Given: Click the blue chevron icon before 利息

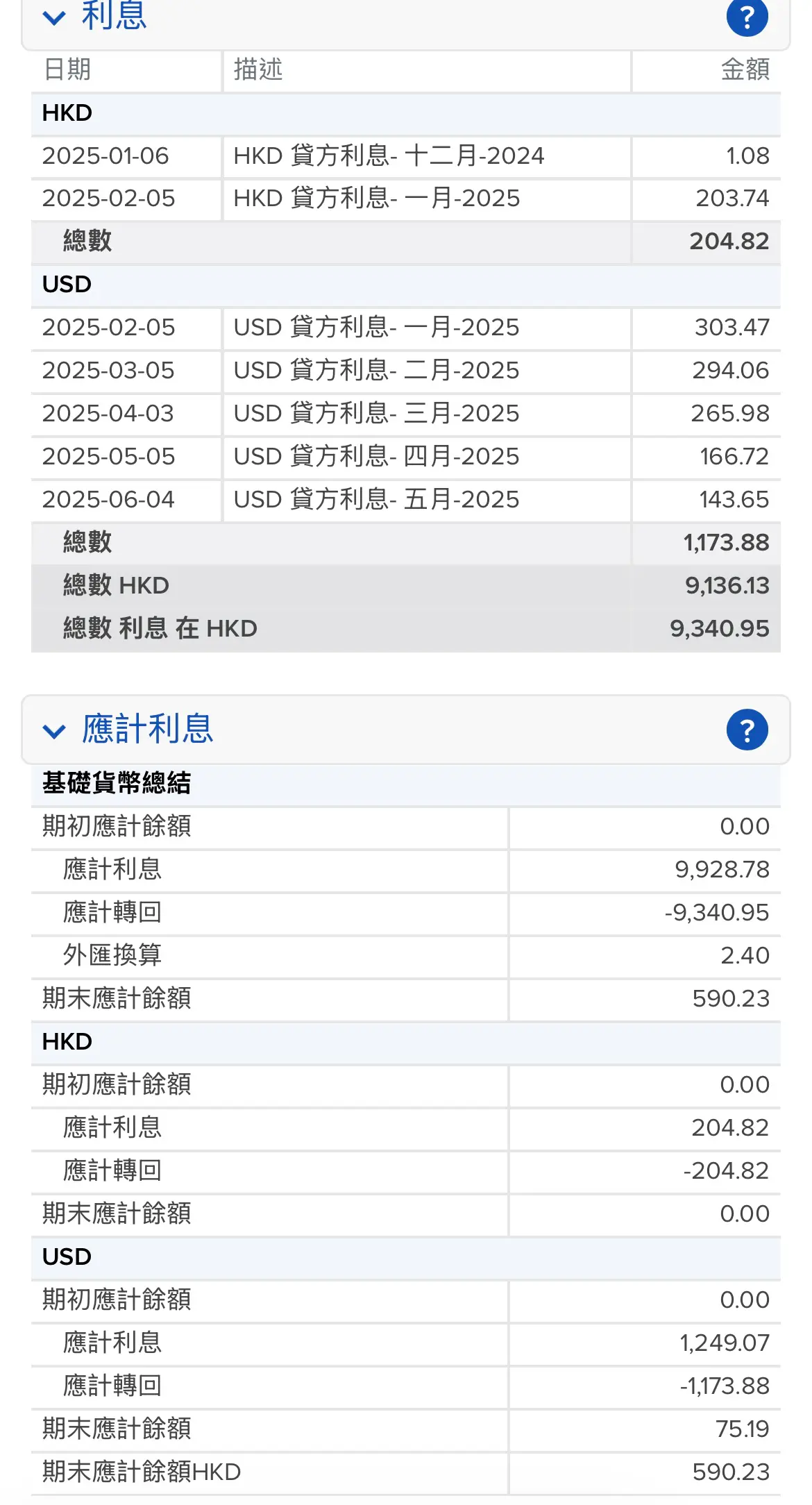Looking at the screenshot, I should point(53,19).
